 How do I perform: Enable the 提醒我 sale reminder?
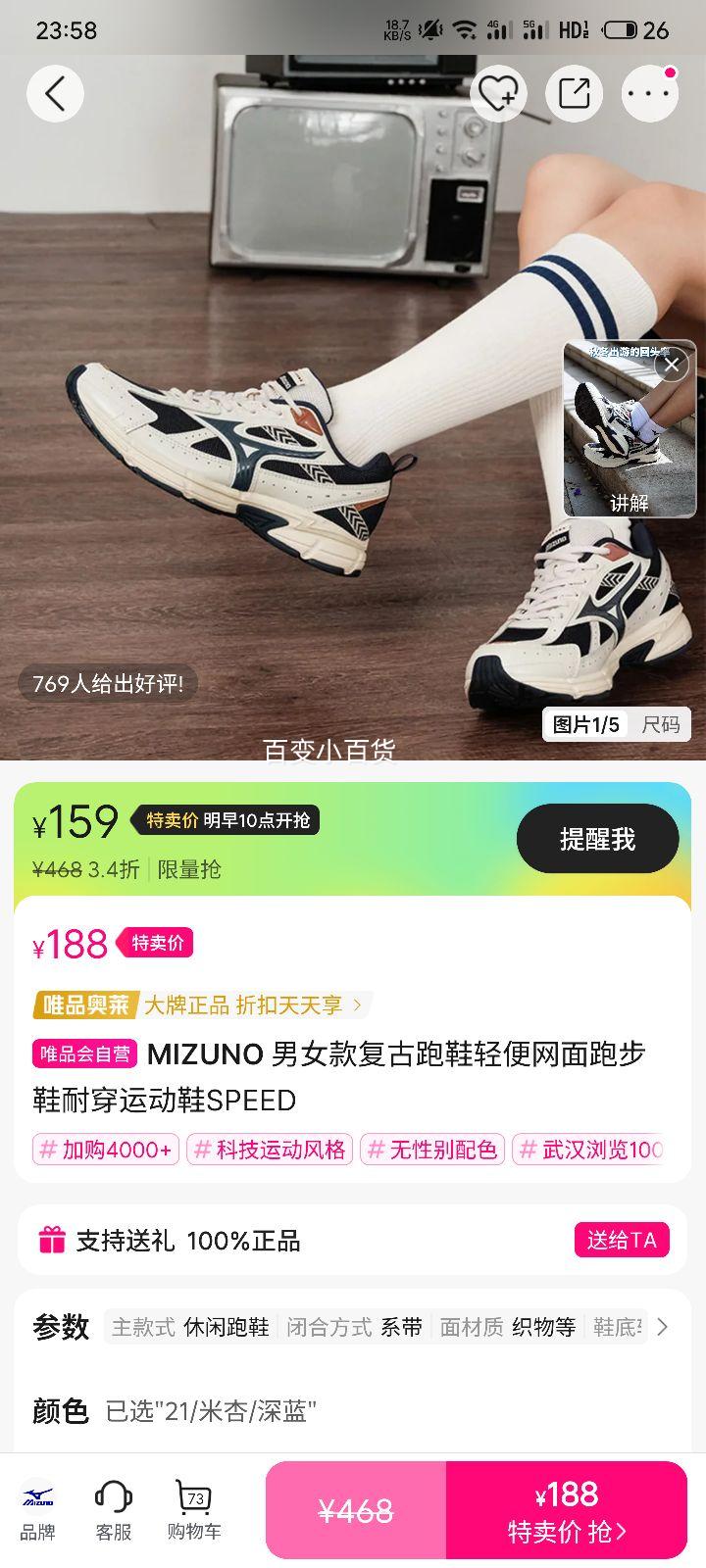click(598, 838)
